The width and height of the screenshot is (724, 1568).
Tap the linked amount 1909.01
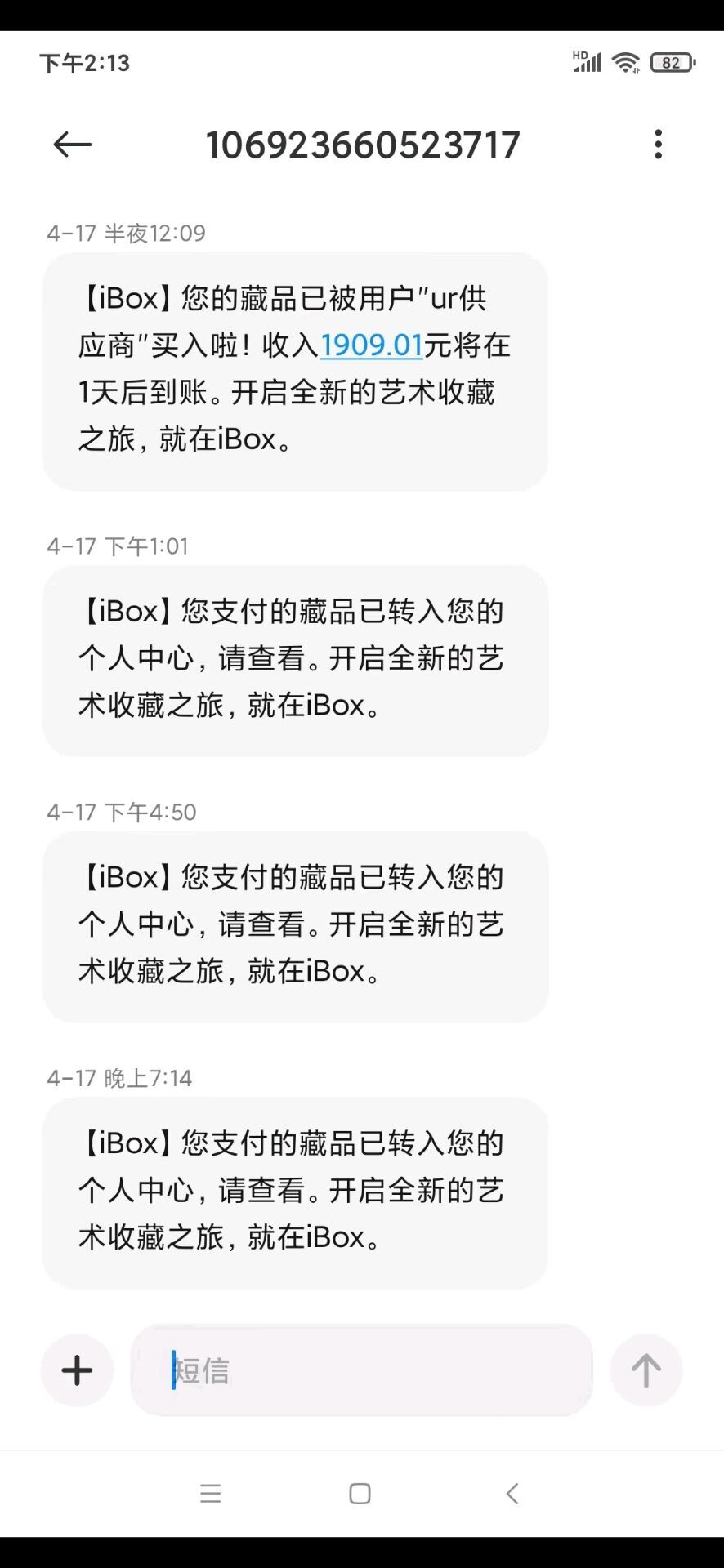pos(371,345)
